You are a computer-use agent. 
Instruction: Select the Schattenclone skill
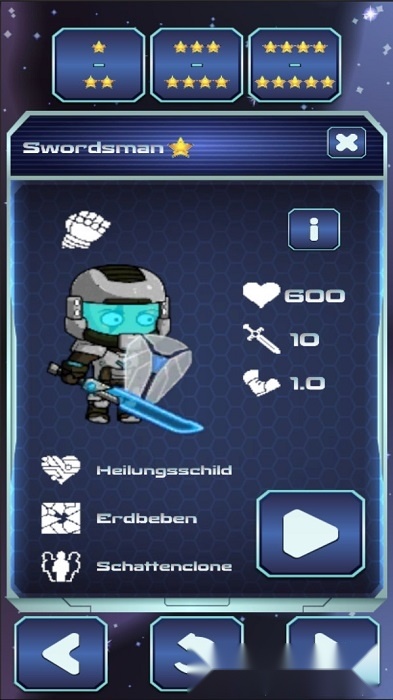[x=137, y=566]
